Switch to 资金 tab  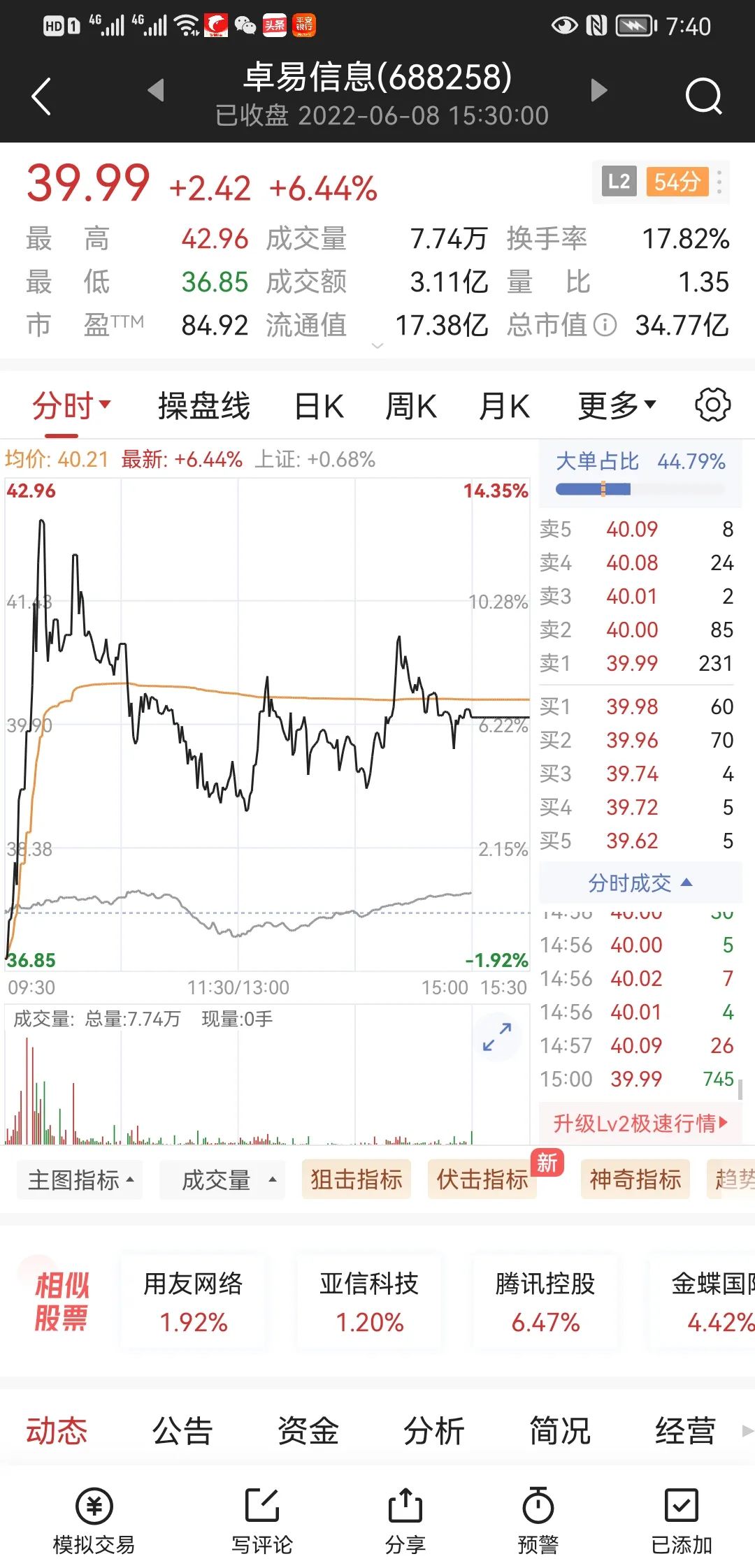tap(308, 1430)
